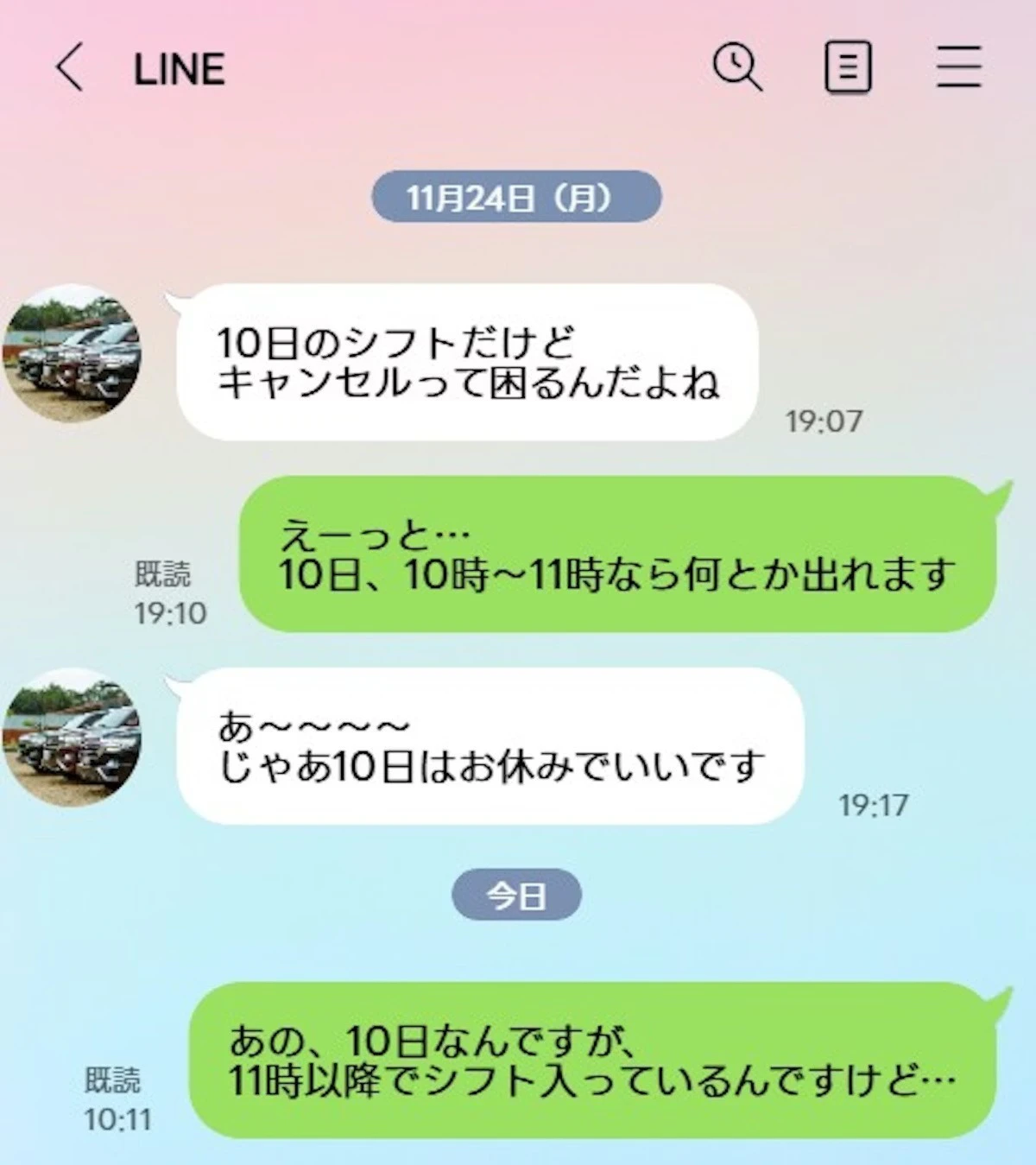The image size is (1036, 1165).
Task: Open the chat search icon
Action: (x=736, y=67)
